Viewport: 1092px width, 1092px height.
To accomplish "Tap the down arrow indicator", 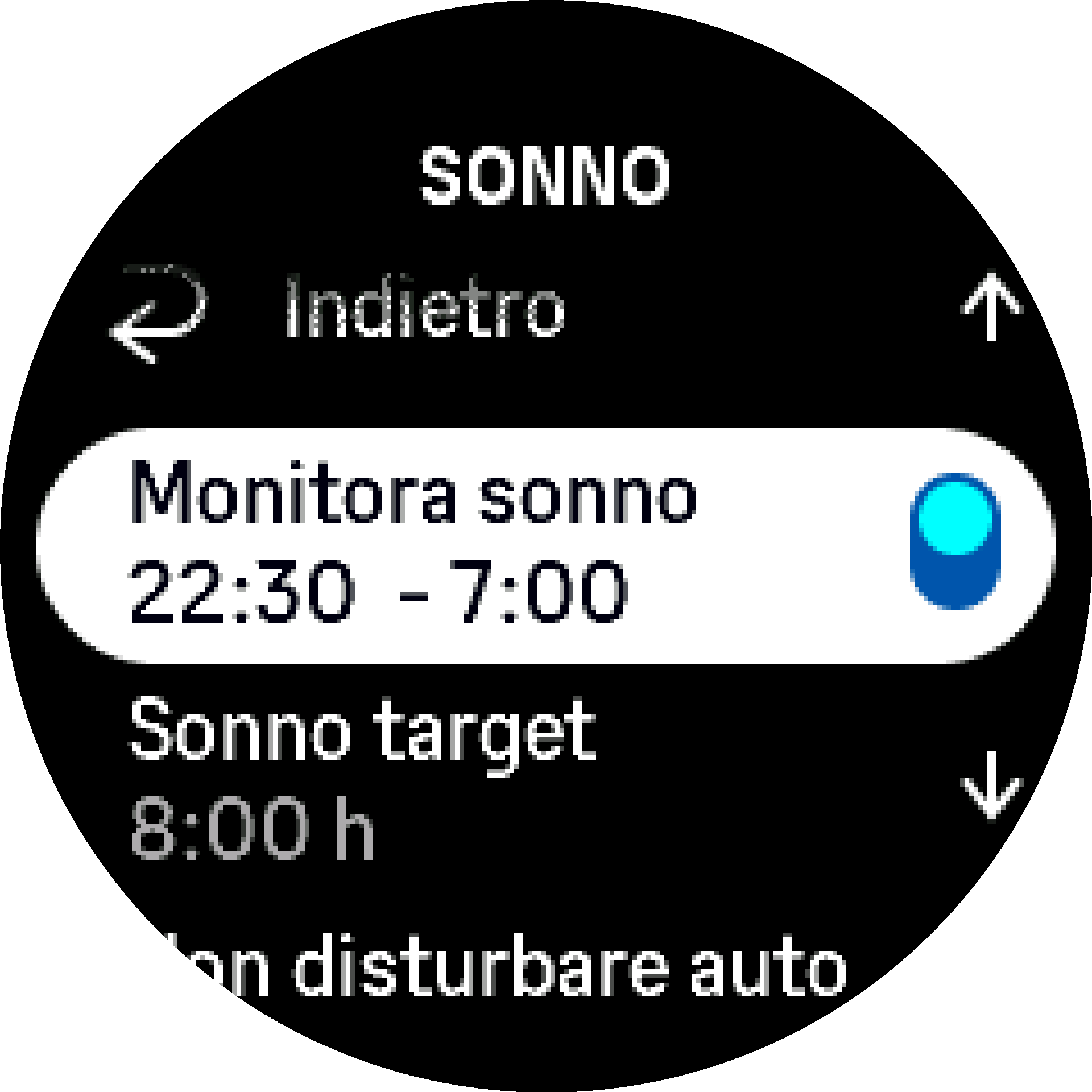I will [x=991, y=785].
